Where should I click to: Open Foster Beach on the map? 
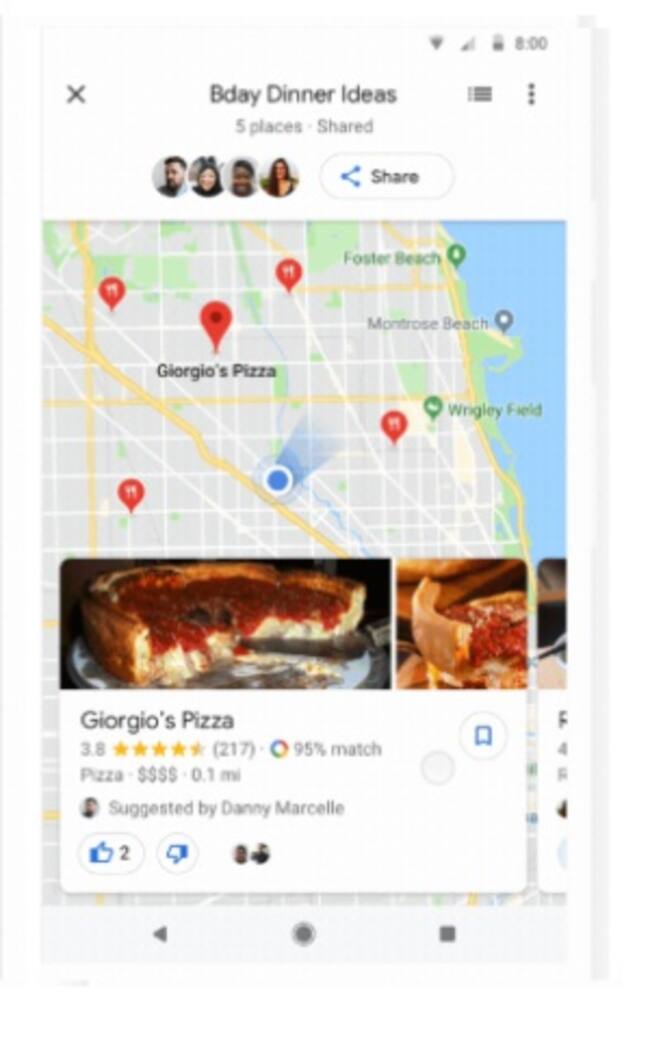(x=456, y=257)
